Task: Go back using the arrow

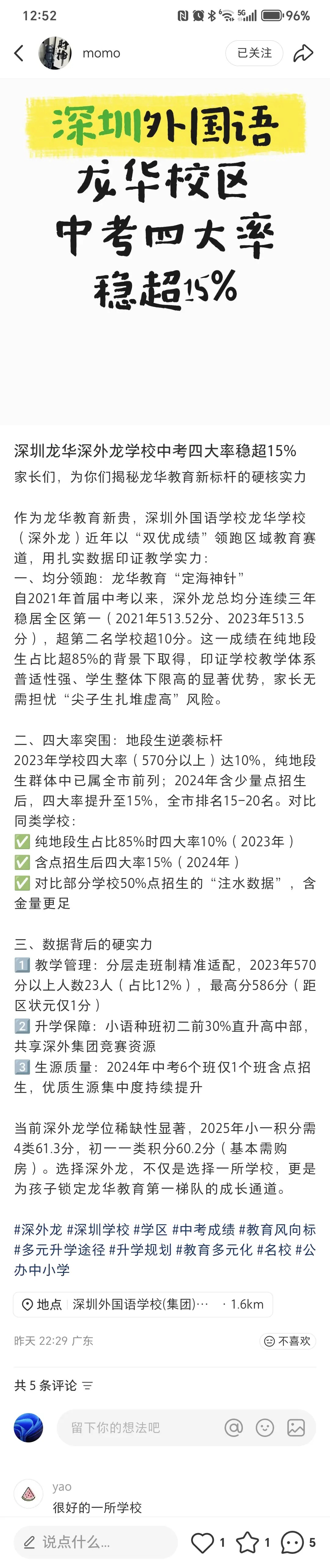Action: pos(19,53)
